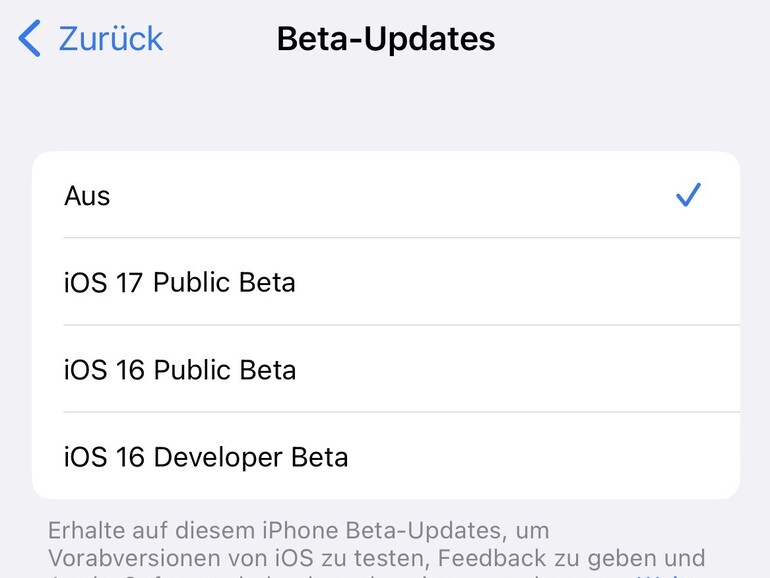Pick iOS 16 Developer Beta
The height and width of the screenshot is (578, 770).
coord(385,457)
